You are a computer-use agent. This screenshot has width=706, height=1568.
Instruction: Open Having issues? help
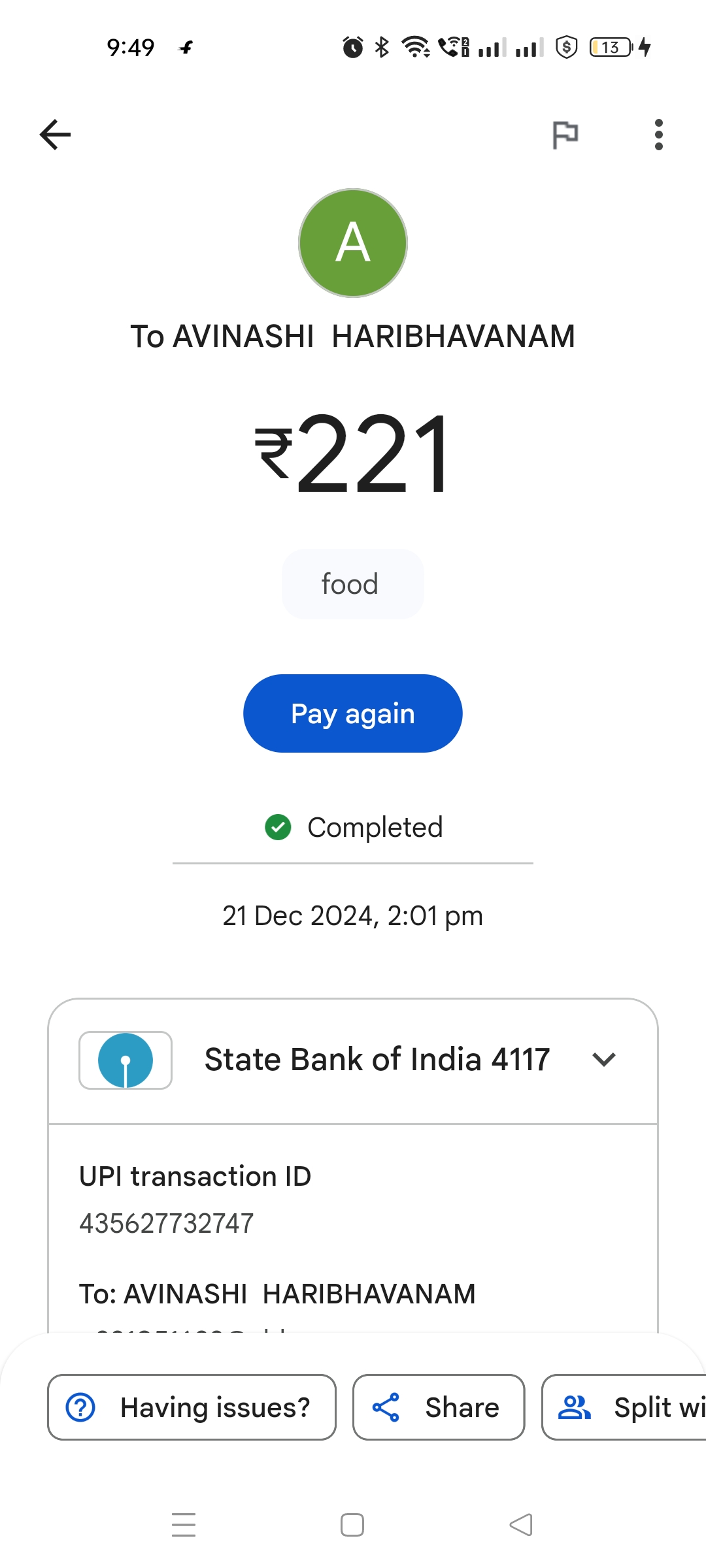(x=192, y=1407)
